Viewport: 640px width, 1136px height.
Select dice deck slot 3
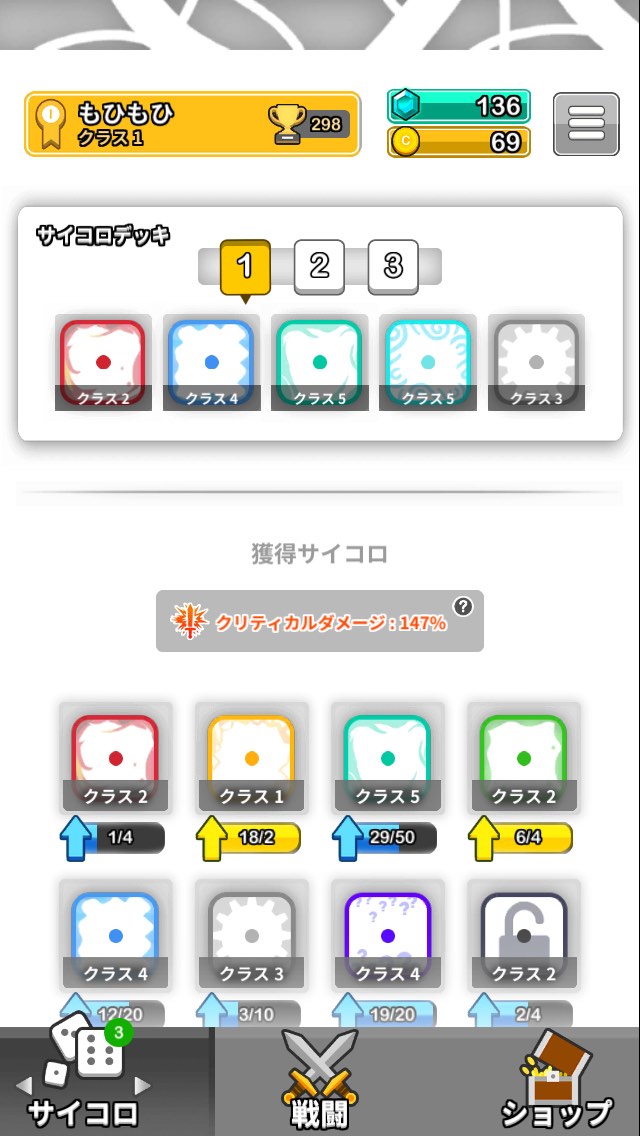(393, 267)
